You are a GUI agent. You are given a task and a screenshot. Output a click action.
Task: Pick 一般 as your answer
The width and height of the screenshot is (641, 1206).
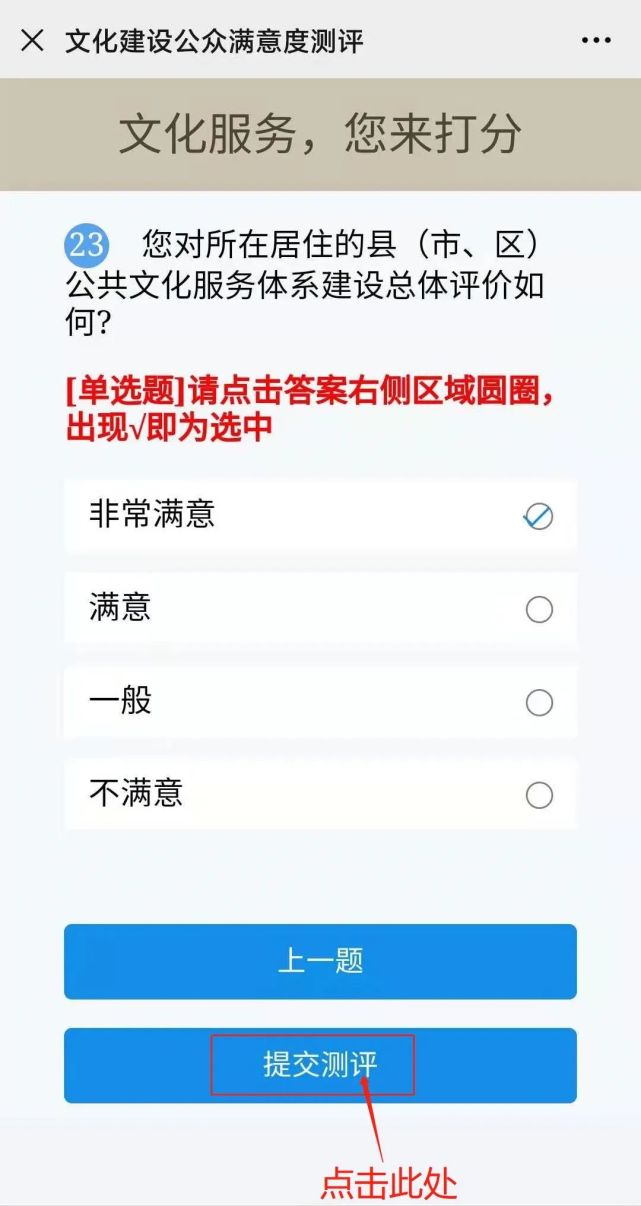pyautogui.click(x=538, y=702)
